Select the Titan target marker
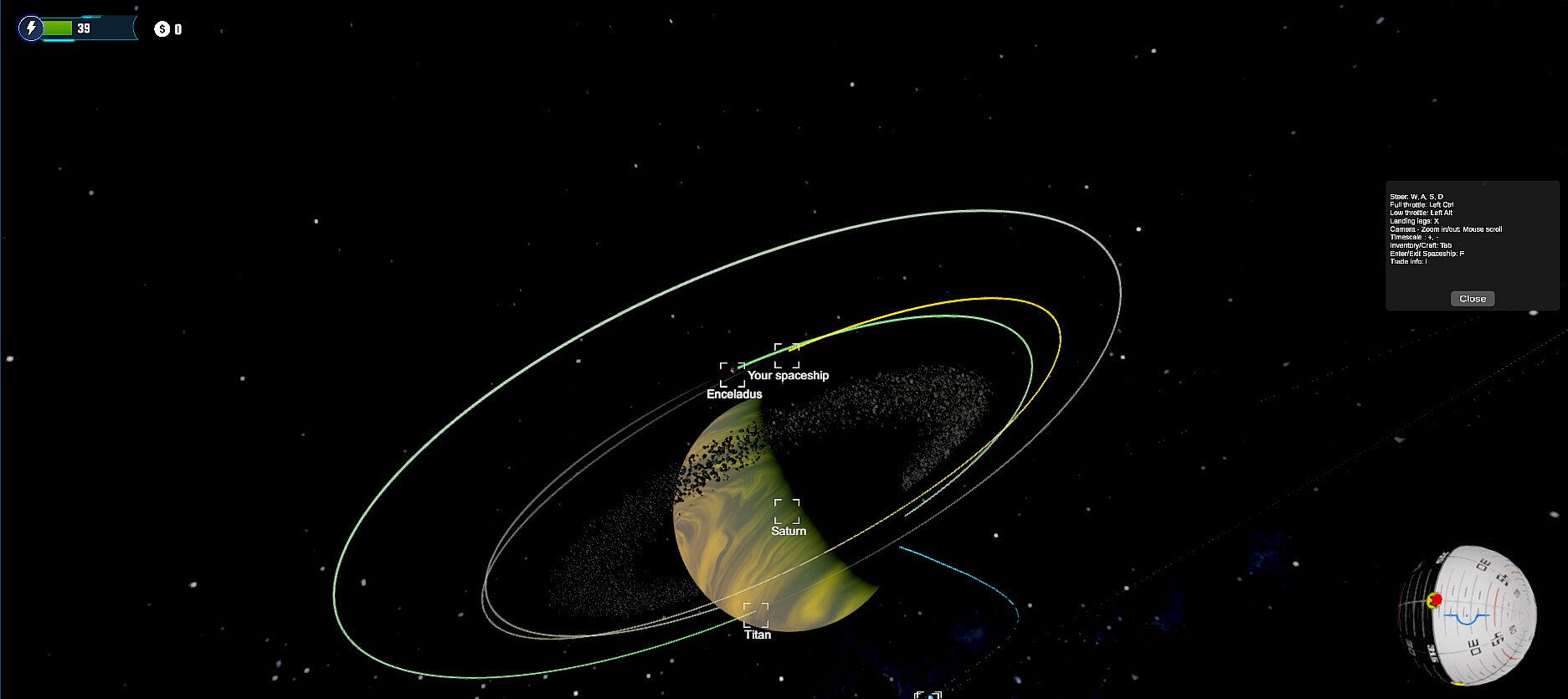 pyautogui.click(x=756, y=615)
